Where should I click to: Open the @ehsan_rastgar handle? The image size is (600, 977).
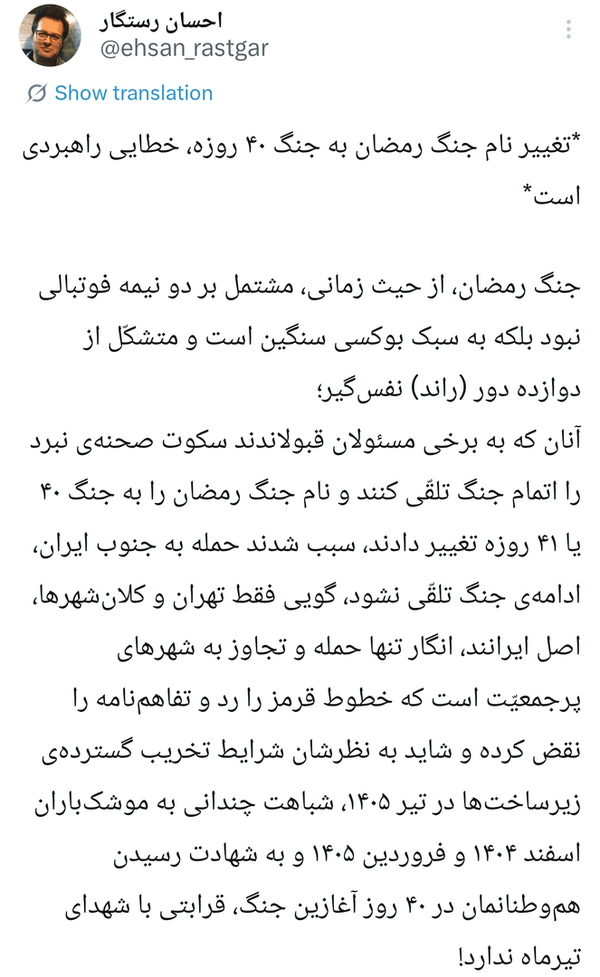click(x=184, y=49)
